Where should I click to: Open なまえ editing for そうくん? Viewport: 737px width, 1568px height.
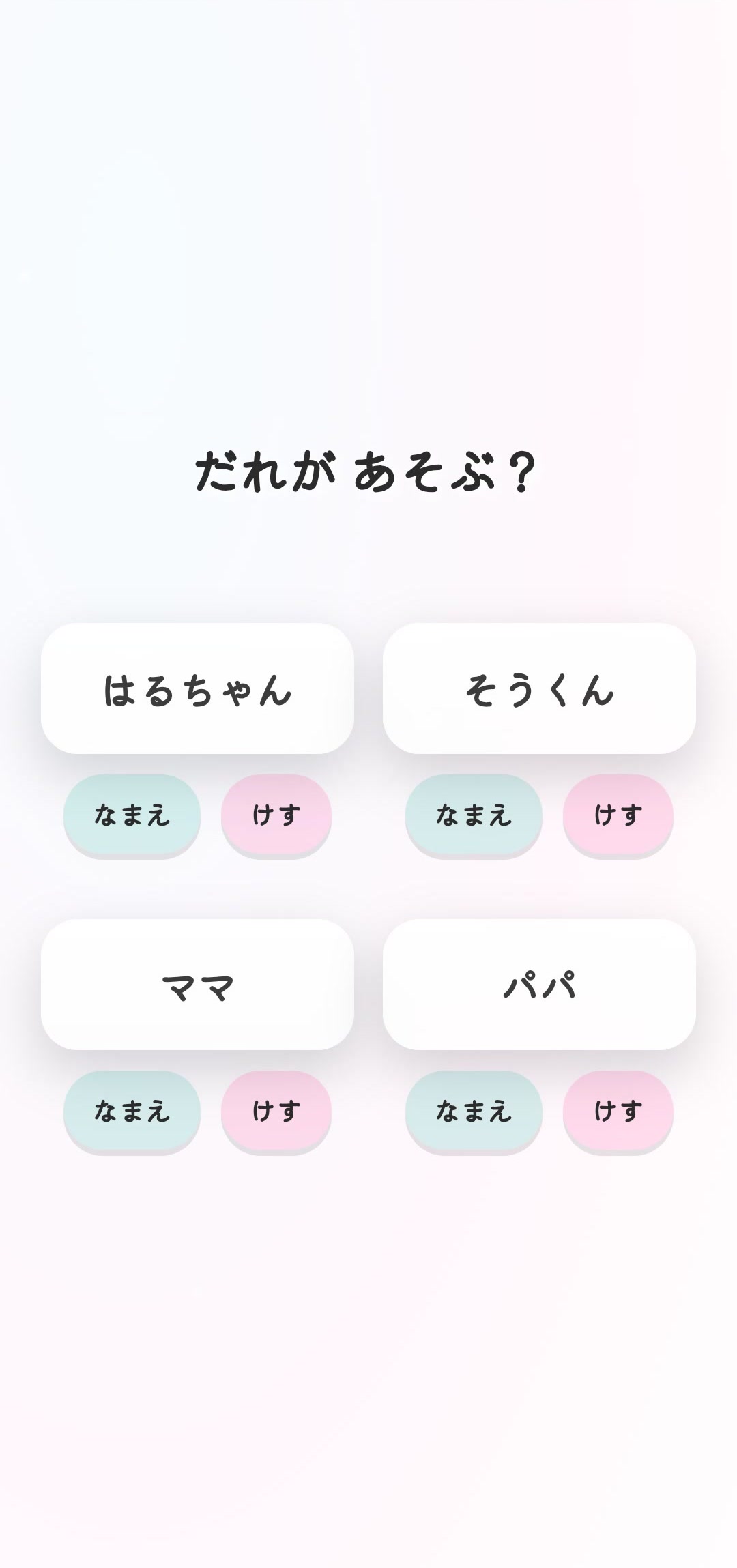point(472,817)
